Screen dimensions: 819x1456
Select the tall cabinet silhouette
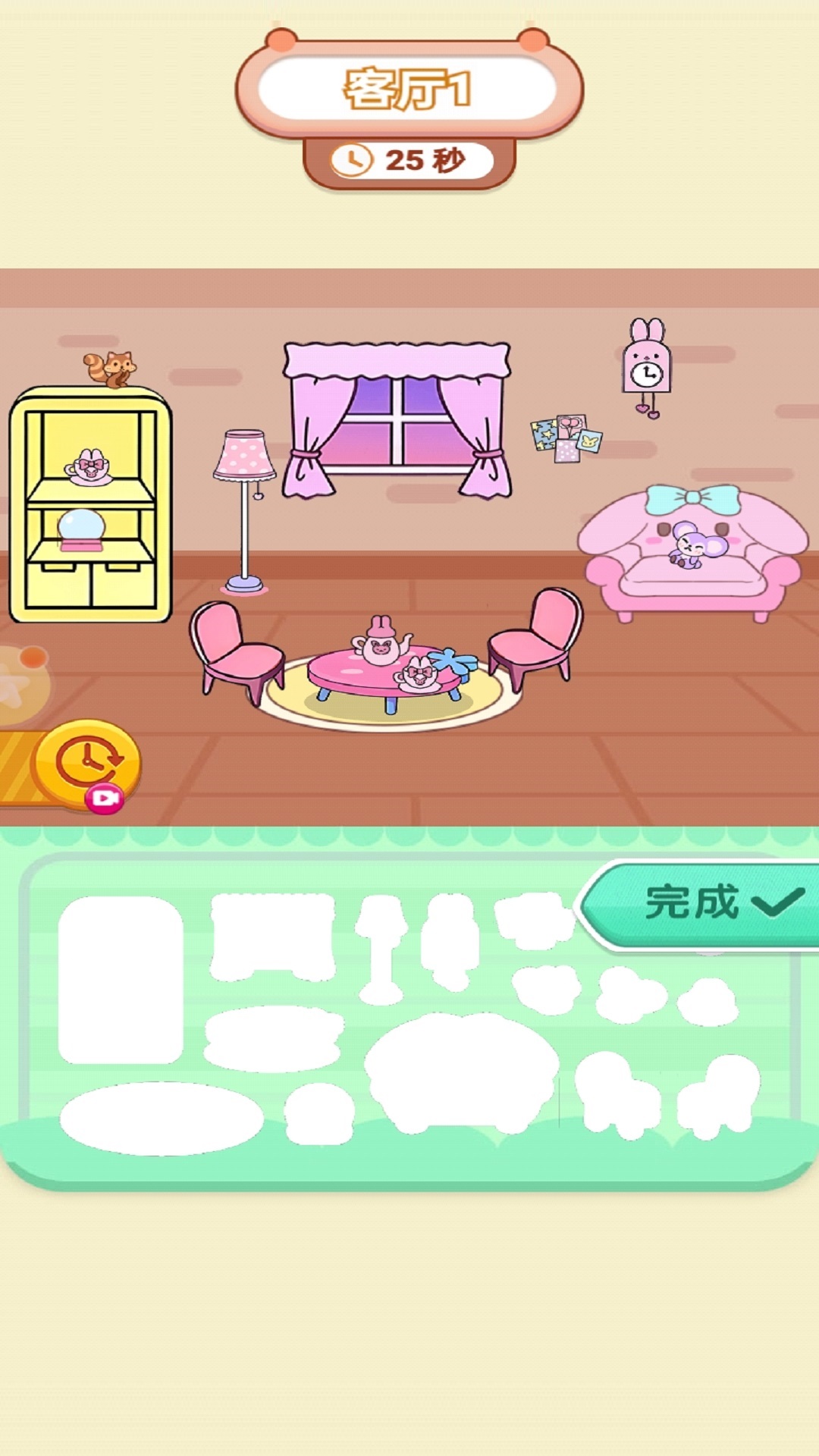pyautogui.click(x=121, y=979)
